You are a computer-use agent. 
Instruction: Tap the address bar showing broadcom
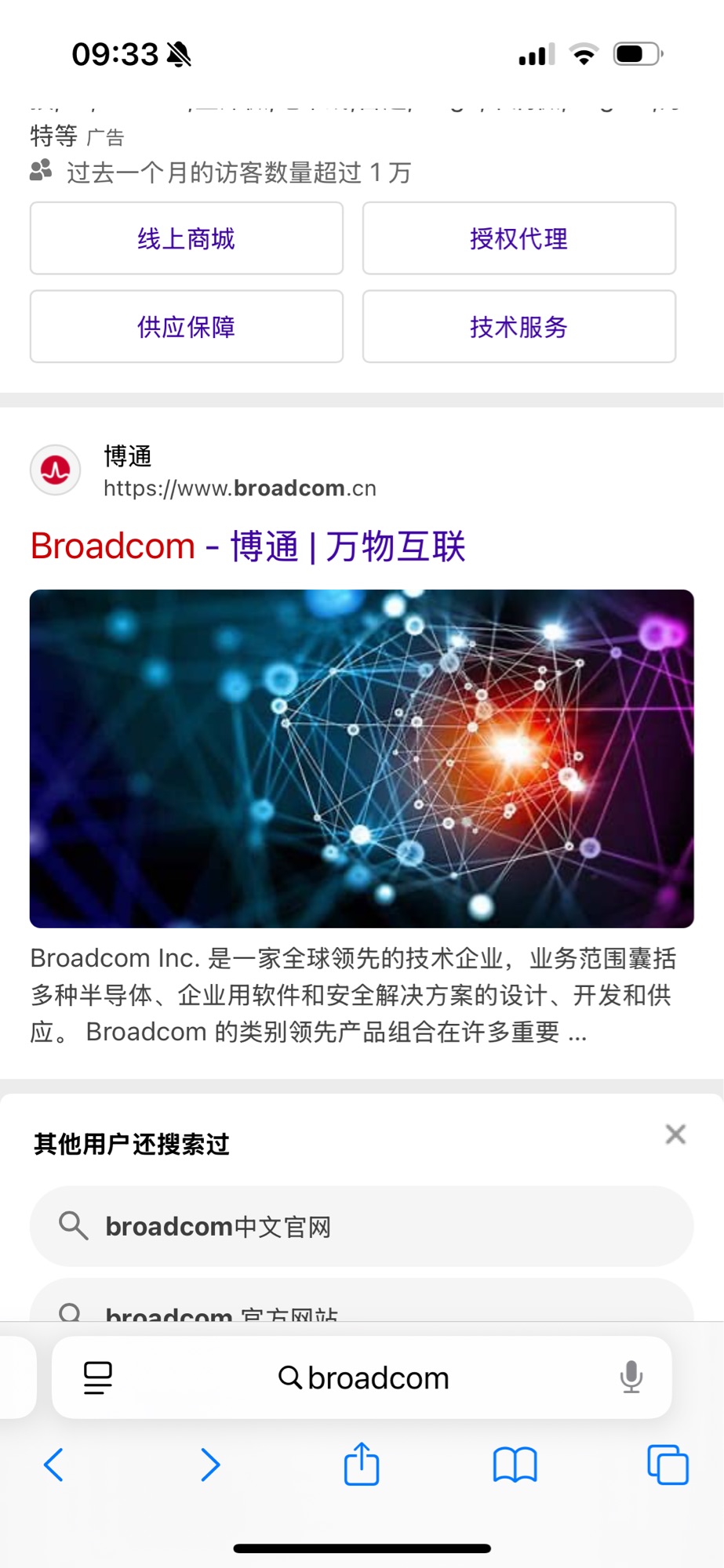pos(364,1377)
